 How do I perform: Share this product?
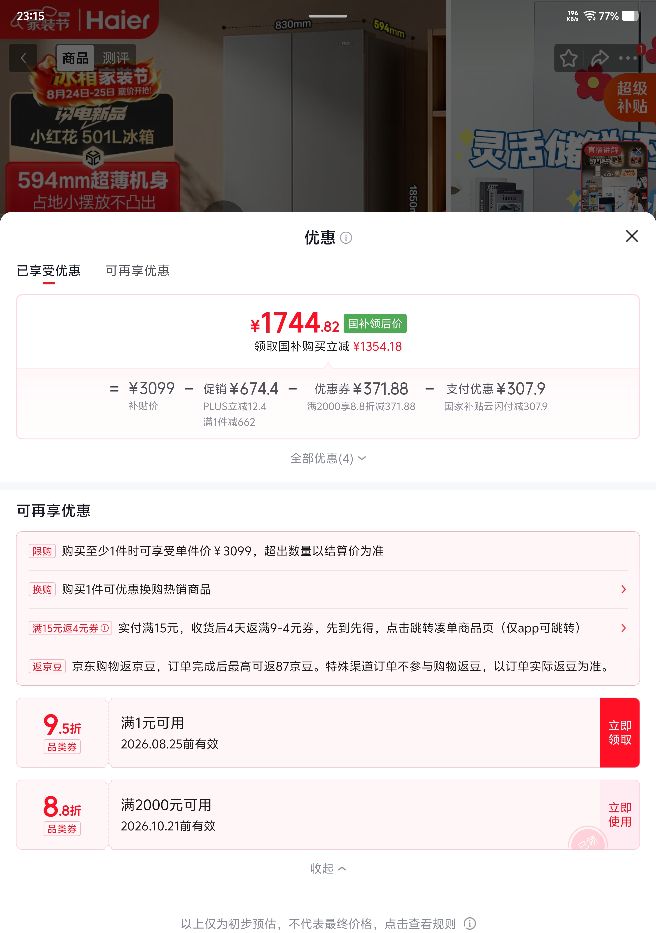point(599,58)
